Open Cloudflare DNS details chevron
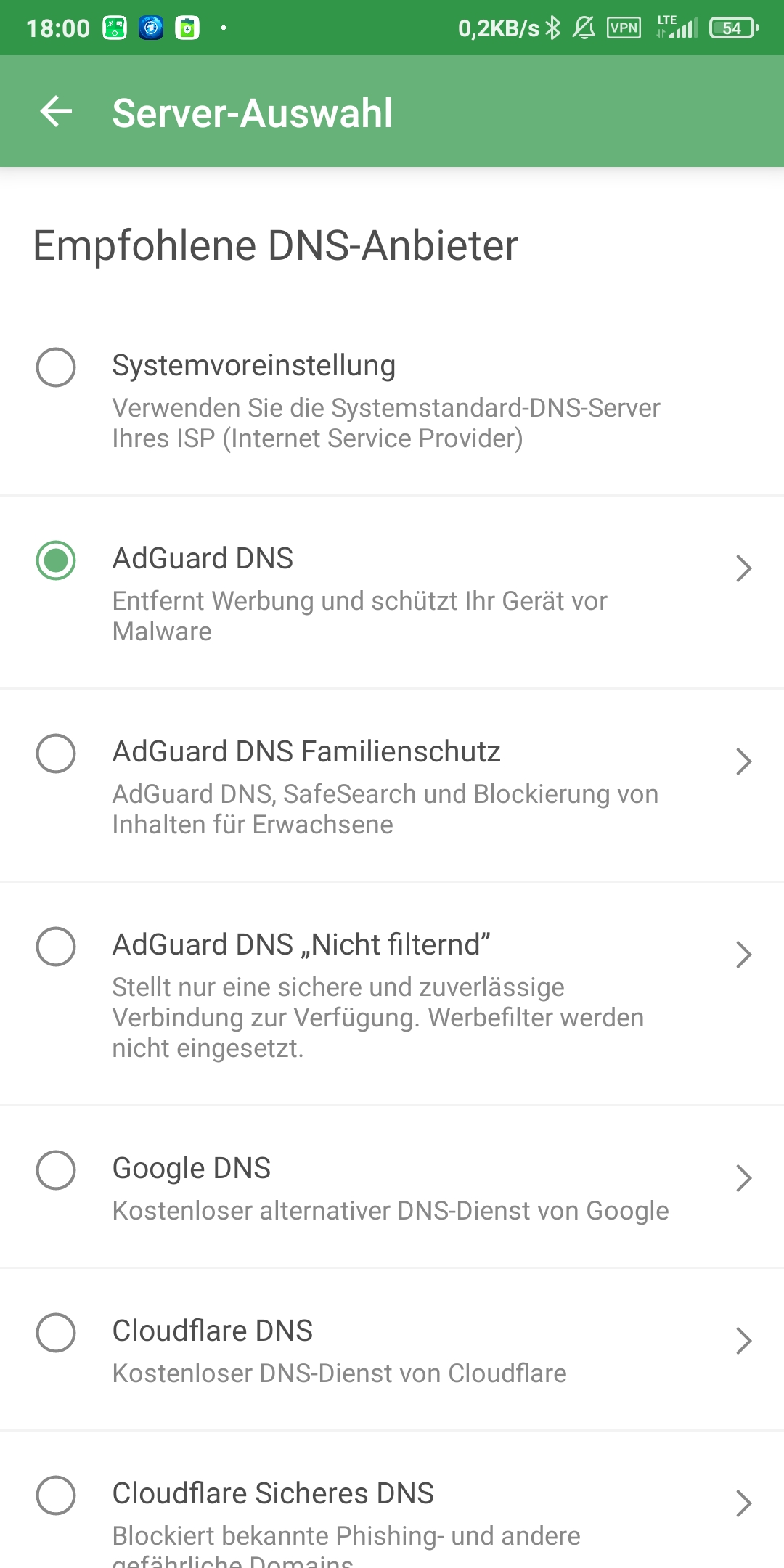Screen dimensions: 784x1568 [x=743, y=1341]
